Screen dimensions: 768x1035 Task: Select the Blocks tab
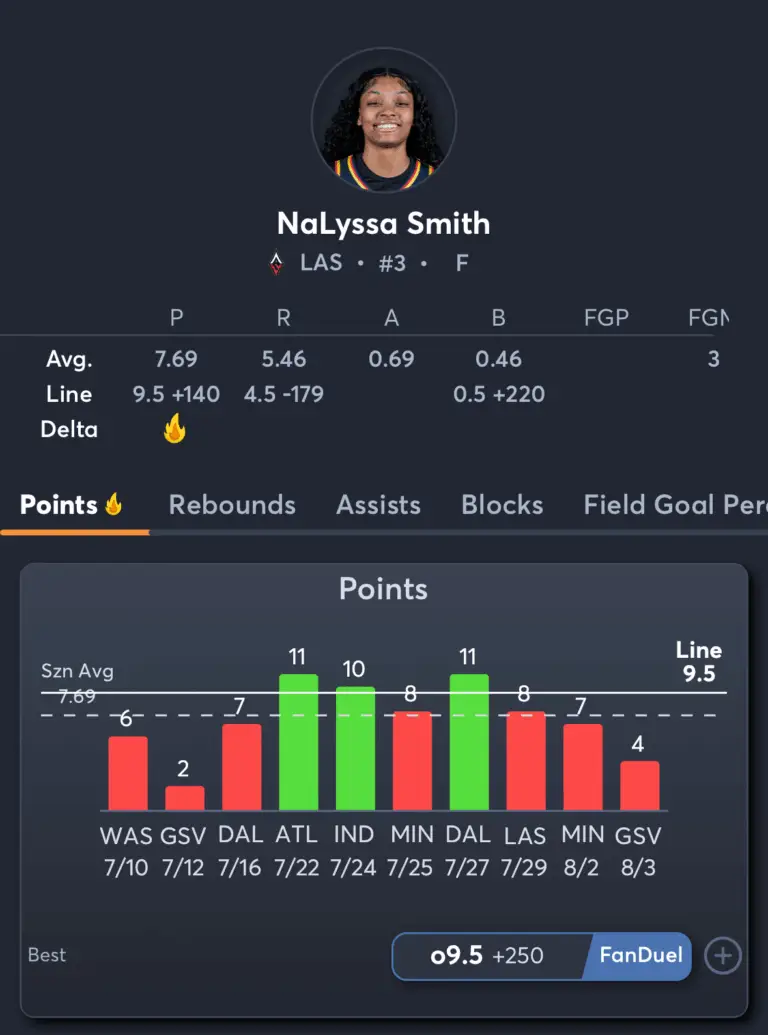[x=502, y=505]
